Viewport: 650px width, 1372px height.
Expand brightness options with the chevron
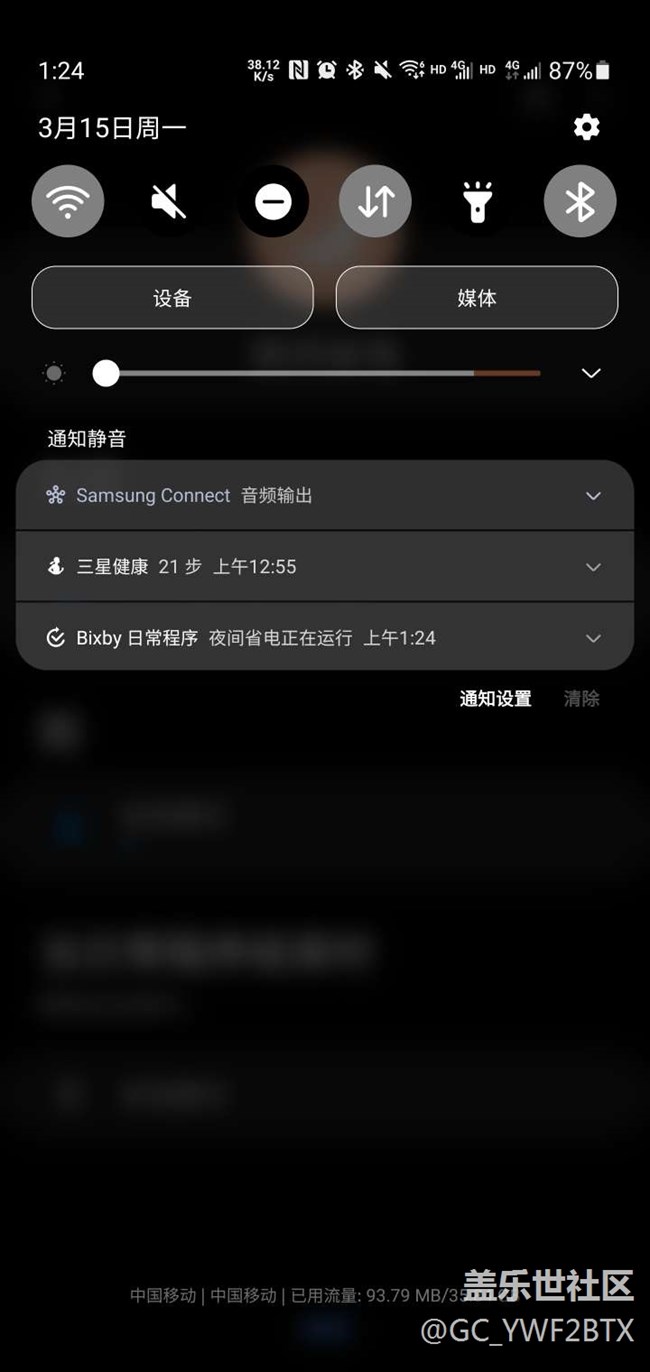tap(591, 373)
